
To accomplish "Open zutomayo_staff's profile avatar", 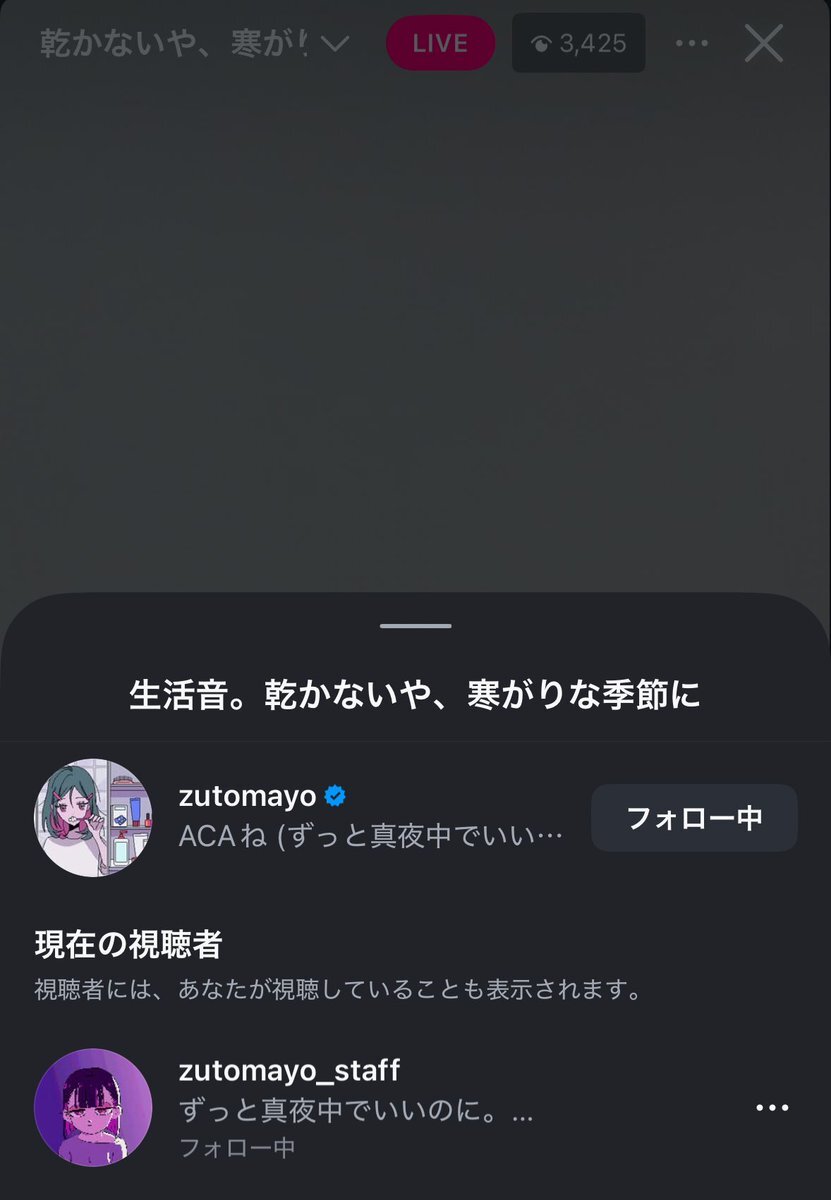I will (93, 1108).
